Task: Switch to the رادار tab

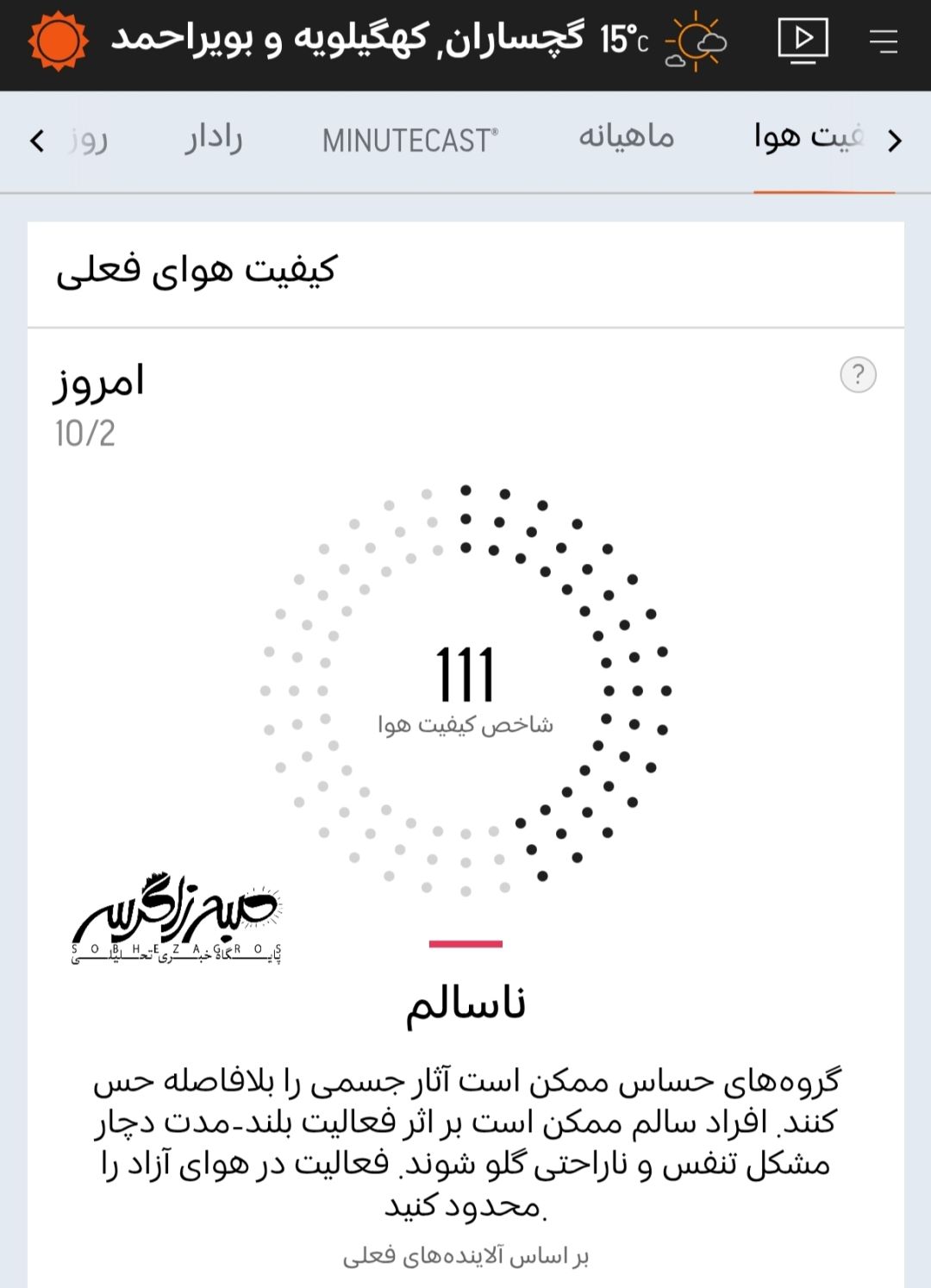Action: (x=213, y=139)
